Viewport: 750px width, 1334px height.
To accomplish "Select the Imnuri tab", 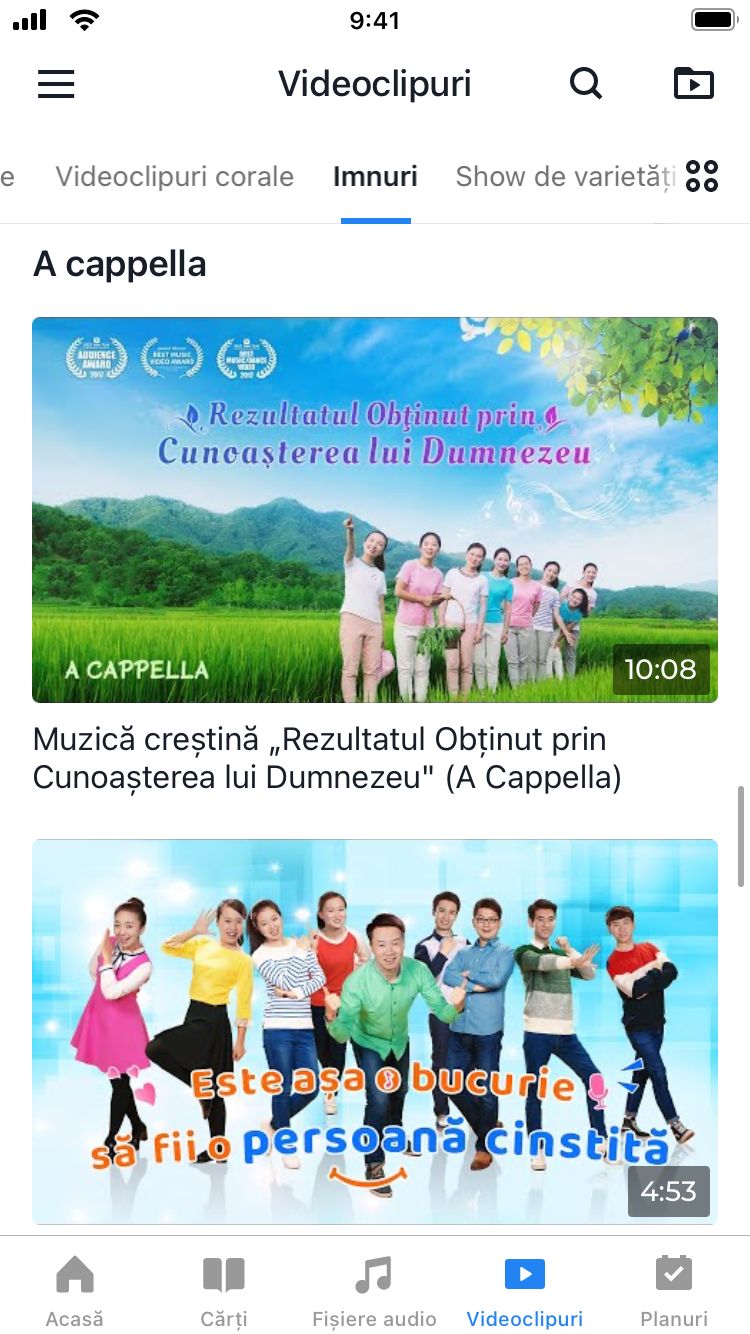I will [x=375, y=177].
